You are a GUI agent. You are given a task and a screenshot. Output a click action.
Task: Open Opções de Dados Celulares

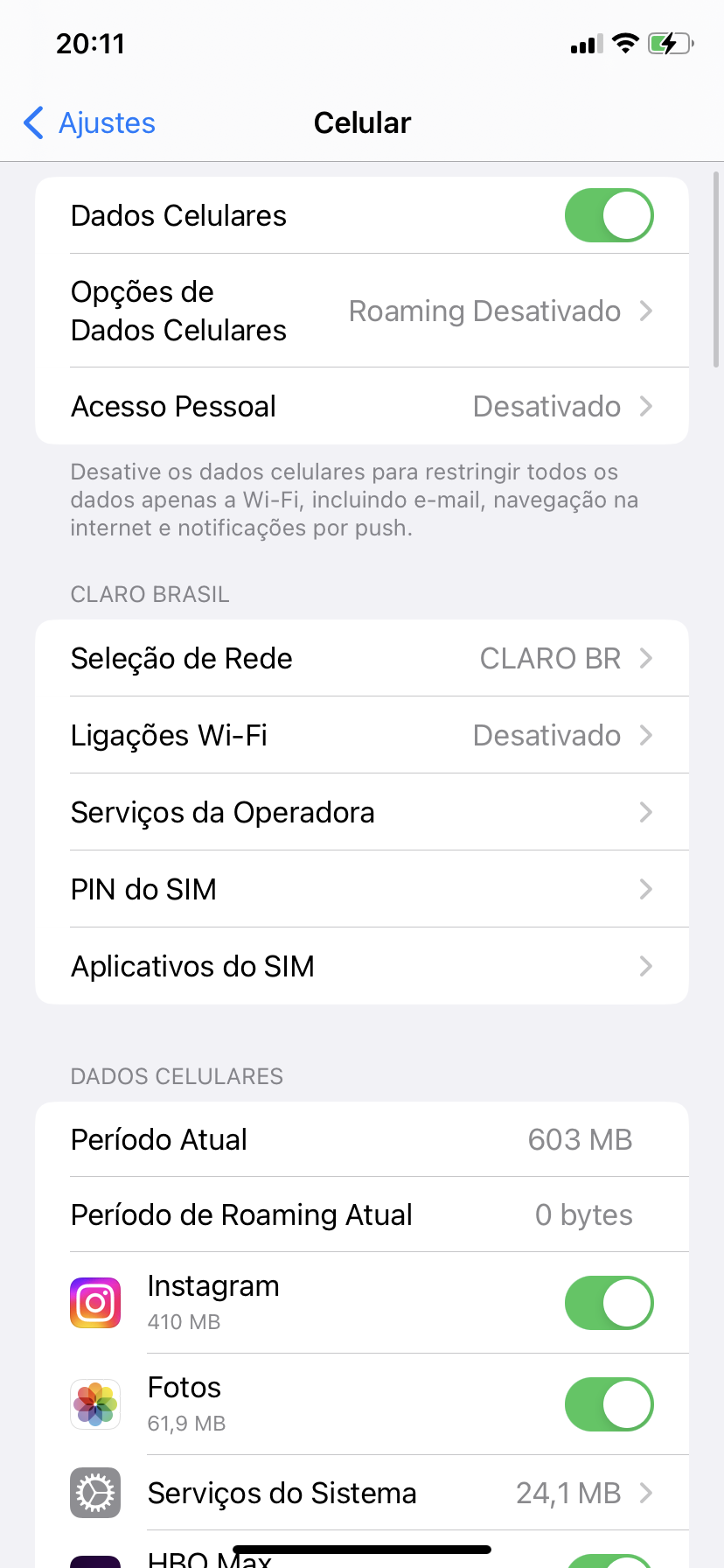[x=362, y=311]
